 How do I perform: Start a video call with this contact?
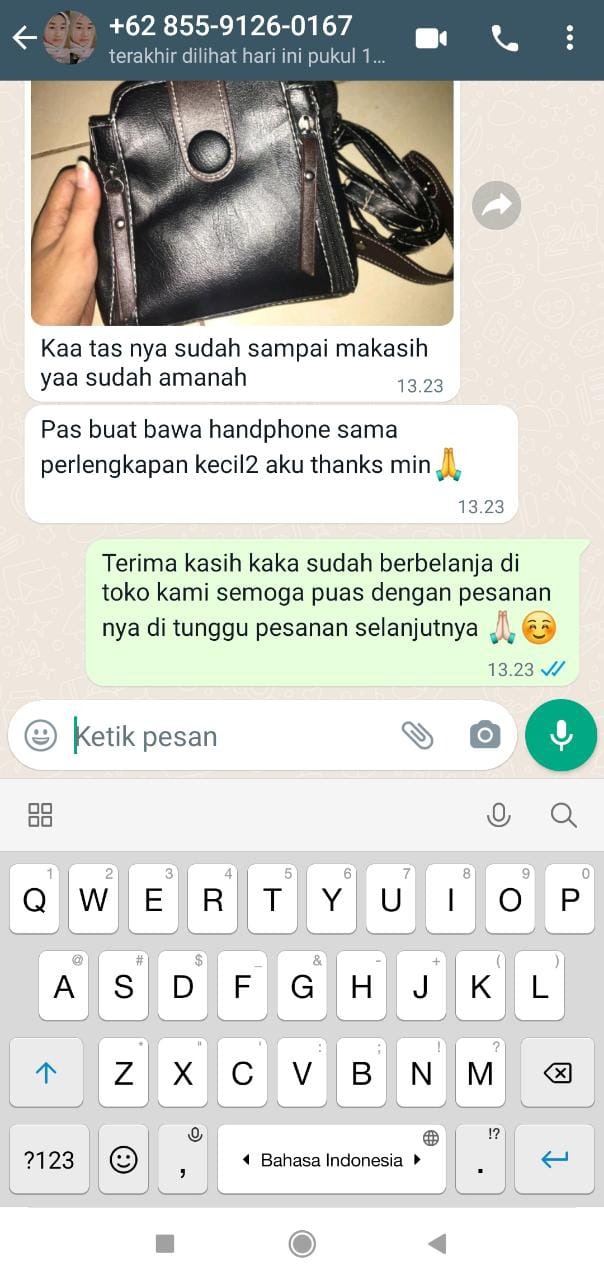coord(431,39)
